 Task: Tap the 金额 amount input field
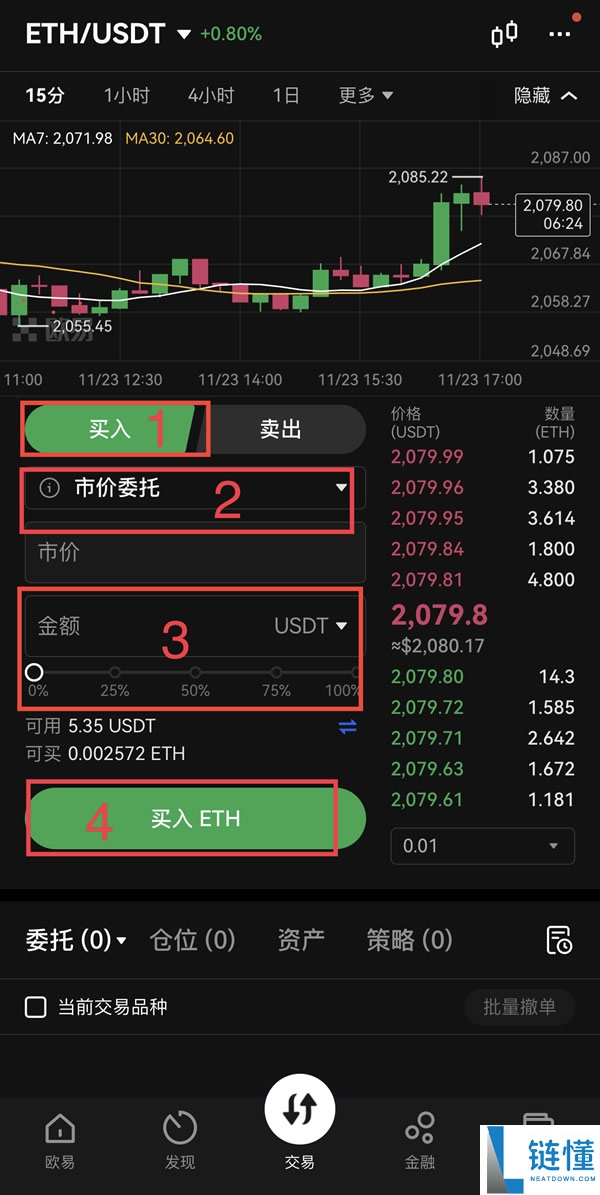[x=140, y=626]
